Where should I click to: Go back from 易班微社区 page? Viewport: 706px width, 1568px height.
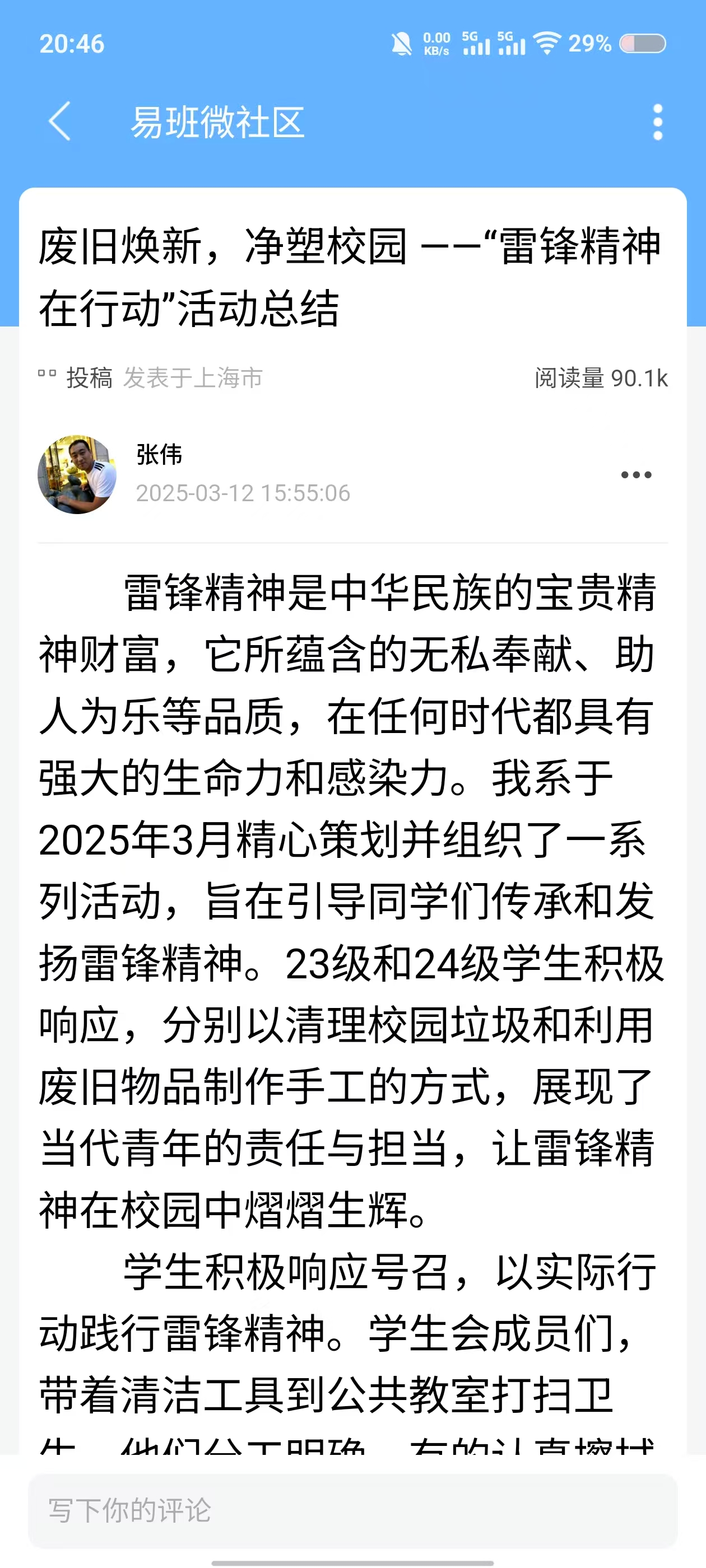pyautogui.click(x=60, y=121)
